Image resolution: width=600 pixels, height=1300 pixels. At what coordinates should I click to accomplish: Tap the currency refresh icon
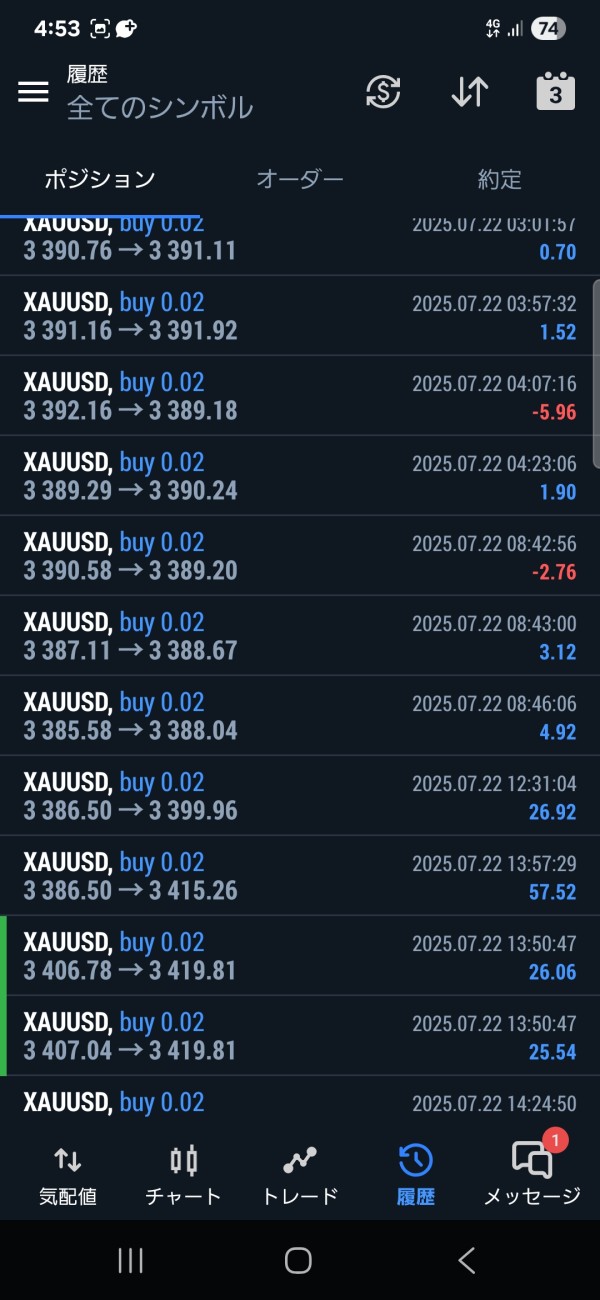point(383,92)
